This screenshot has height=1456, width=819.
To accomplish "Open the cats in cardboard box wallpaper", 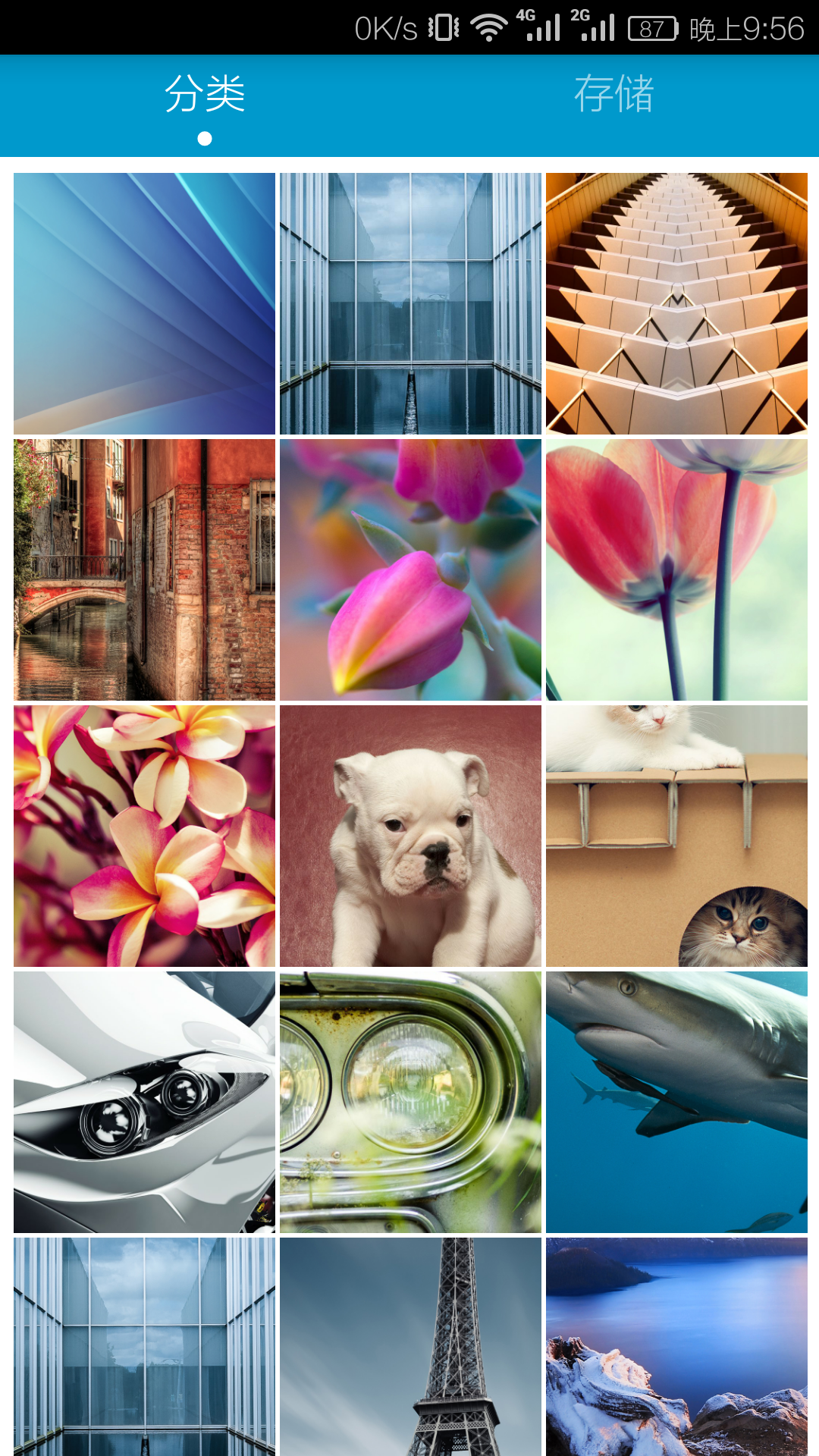I will pos(676,836).
